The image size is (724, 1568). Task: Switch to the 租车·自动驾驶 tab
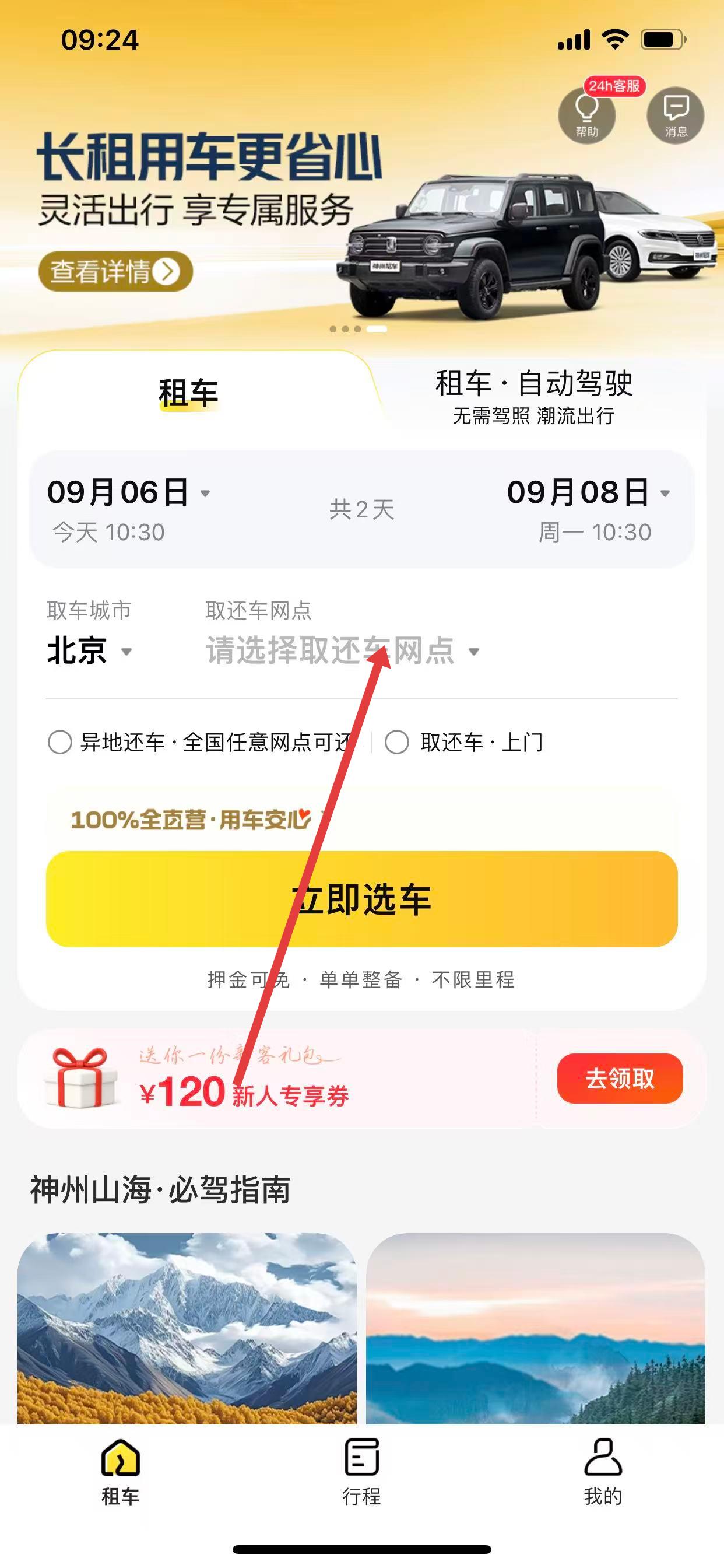533,395
